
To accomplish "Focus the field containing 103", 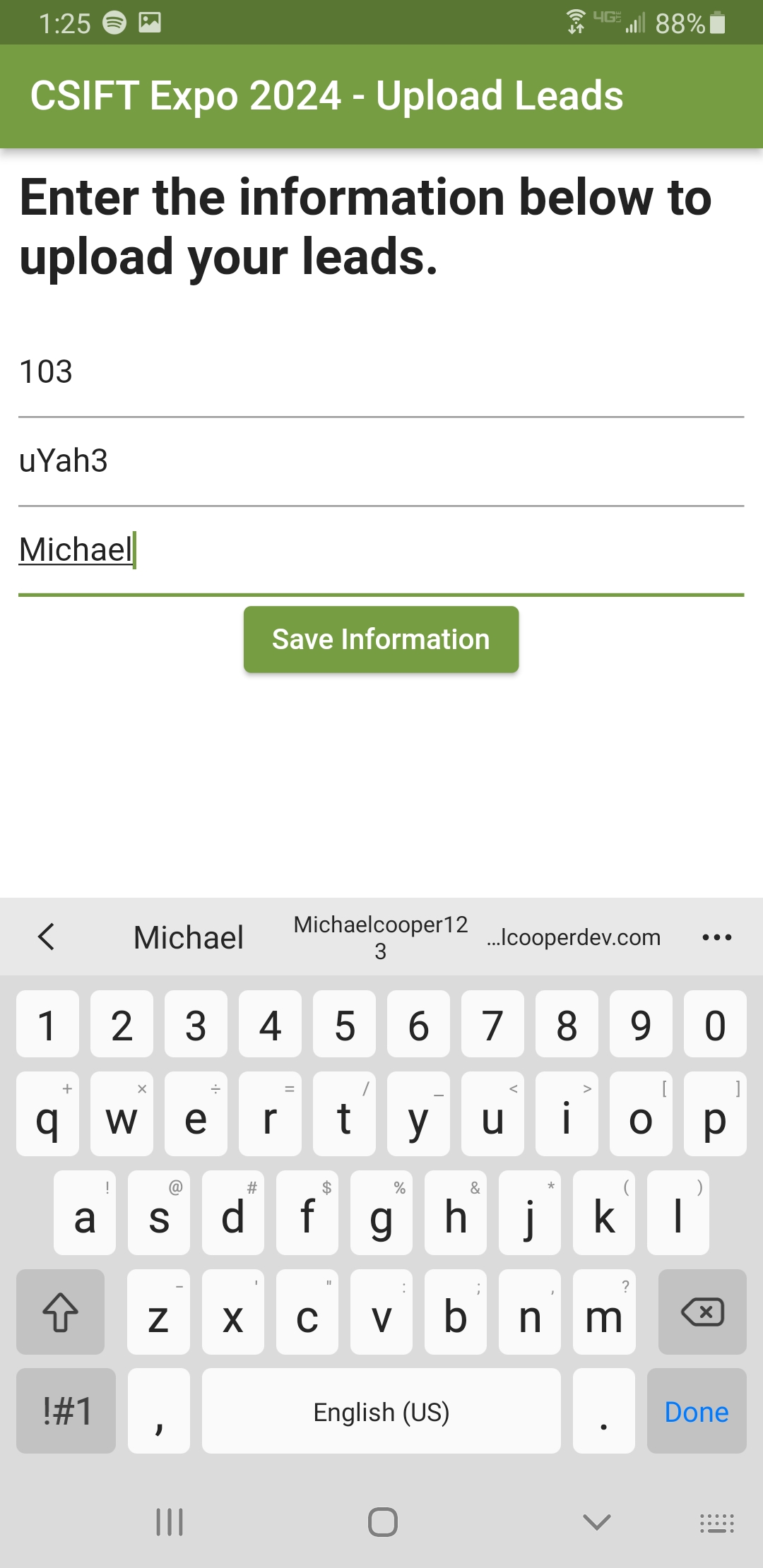I will coord(381,373).
